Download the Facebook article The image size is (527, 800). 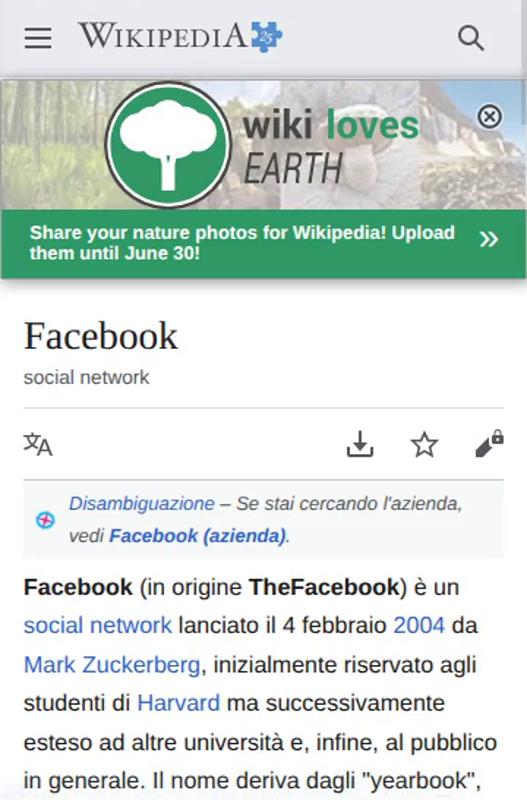360,444
